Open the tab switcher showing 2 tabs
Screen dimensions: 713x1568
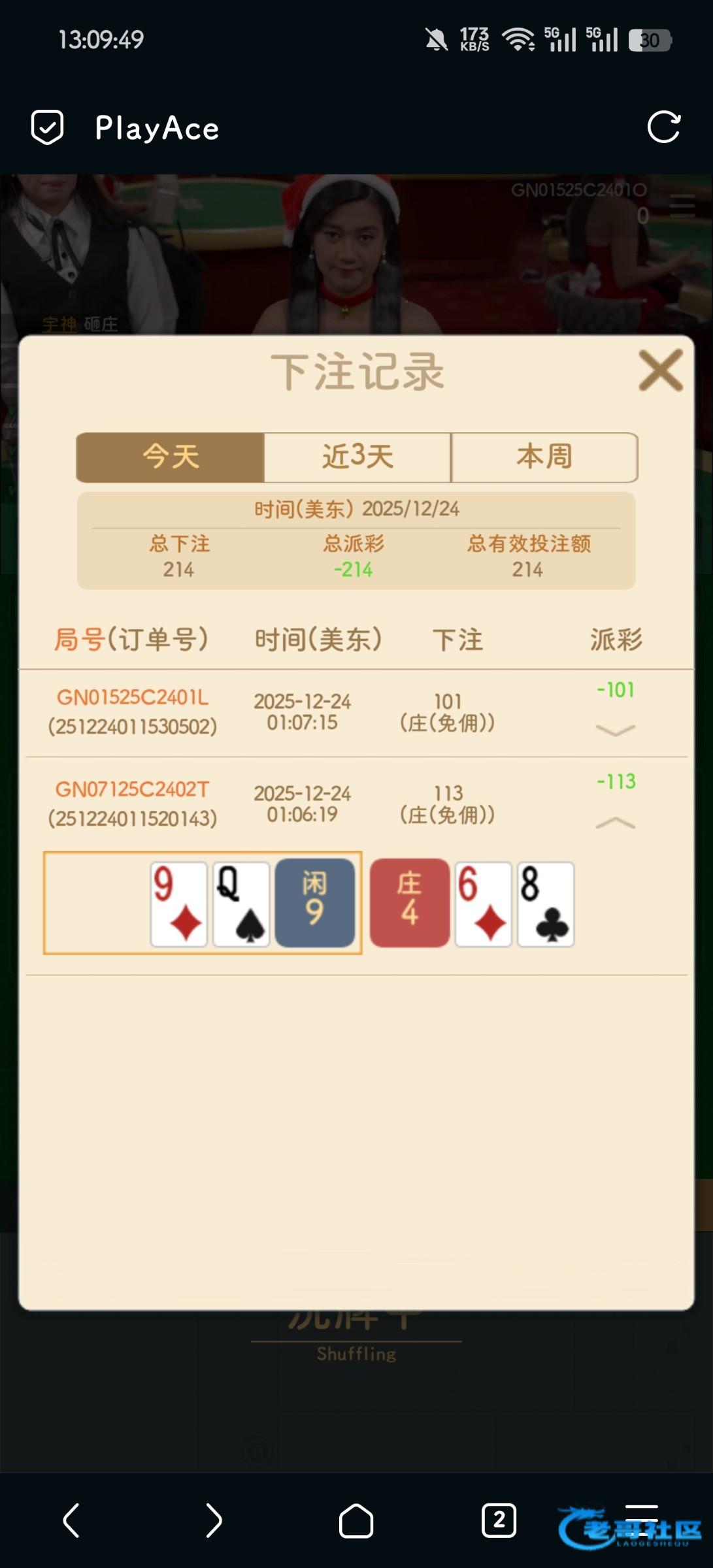[x=499, y=1520]
